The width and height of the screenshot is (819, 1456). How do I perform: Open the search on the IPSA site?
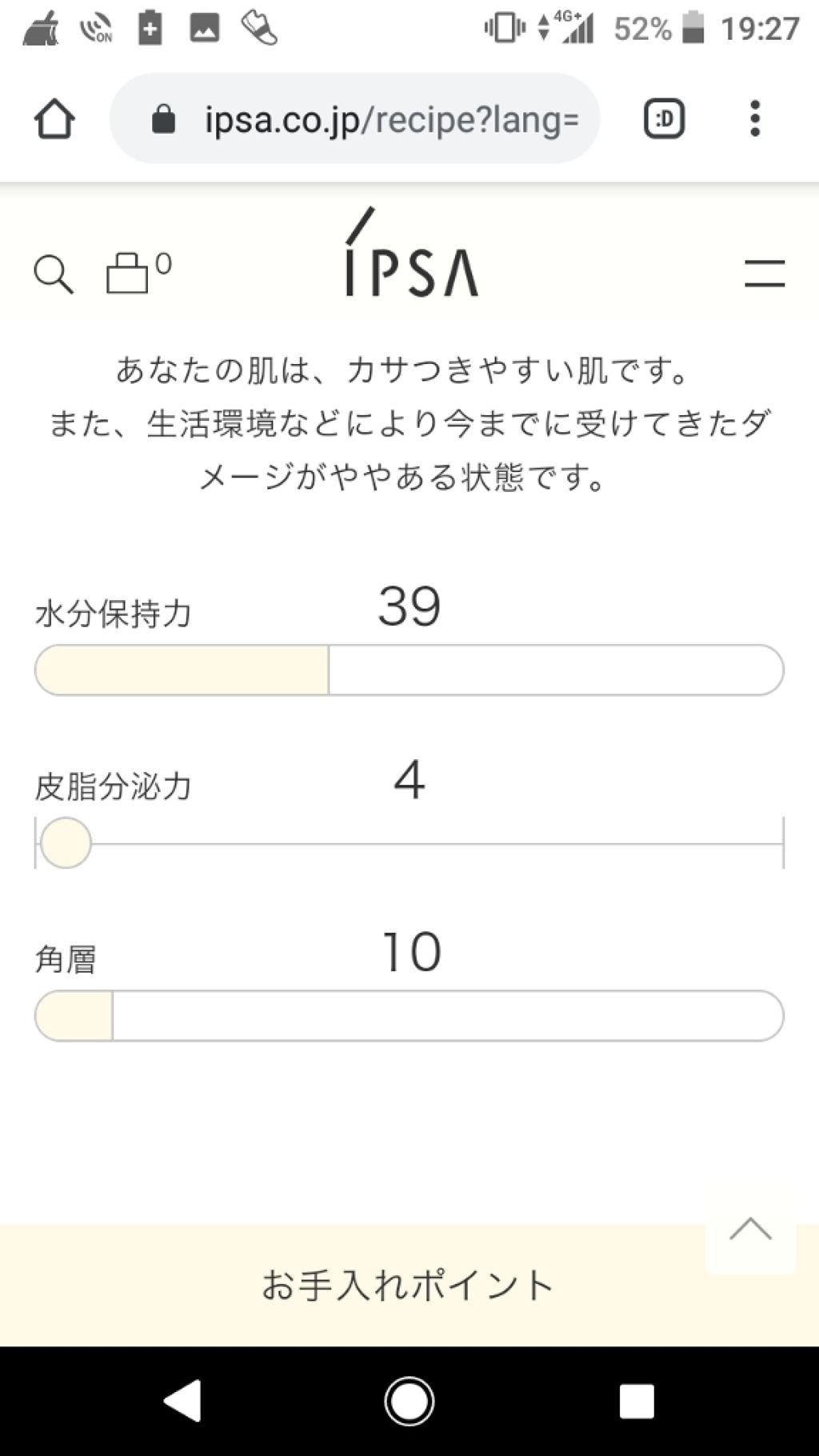point(53,274)
